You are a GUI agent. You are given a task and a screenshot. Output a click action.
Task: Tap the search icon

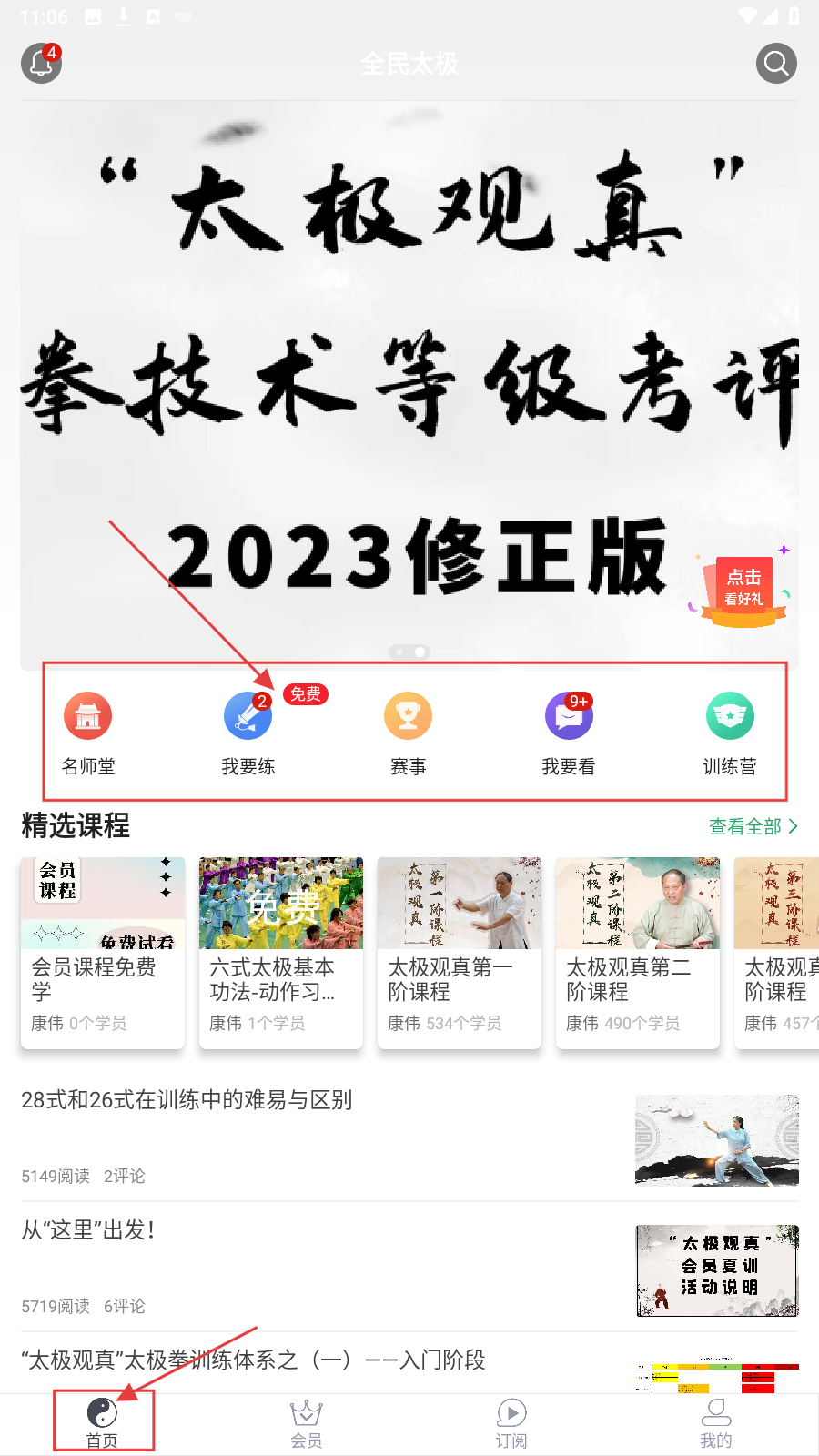click(776, 64)
